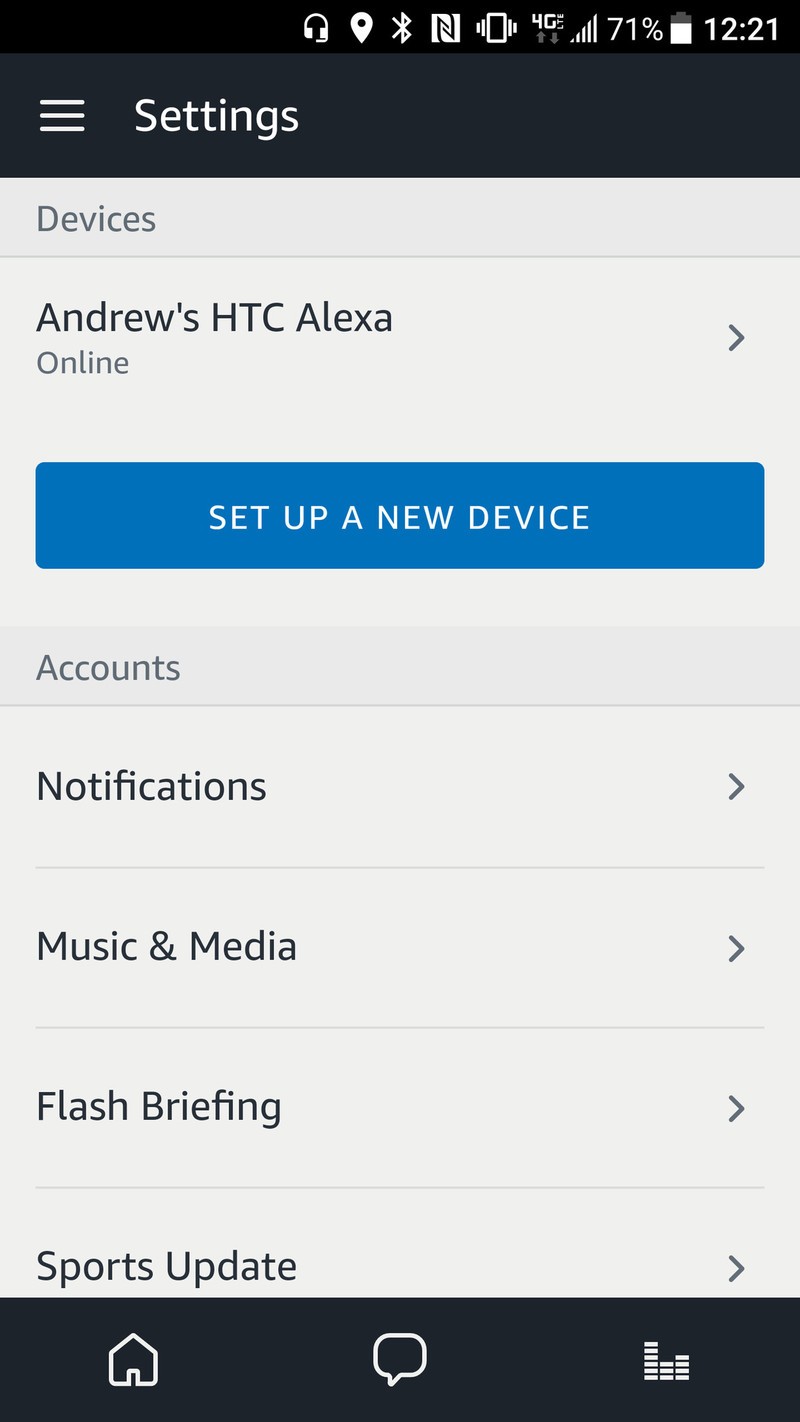Switch to the now playing equalizer tab

tap(666, 1361)
